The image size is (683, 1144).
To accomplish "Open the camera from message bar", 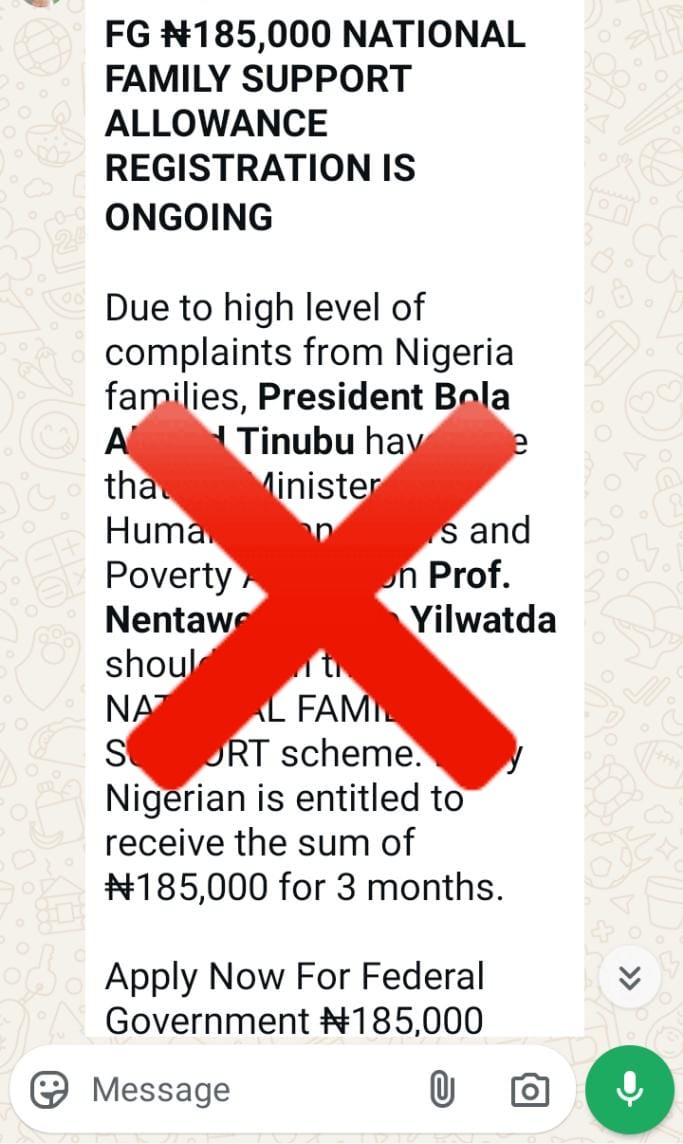I will (529, 1089).
